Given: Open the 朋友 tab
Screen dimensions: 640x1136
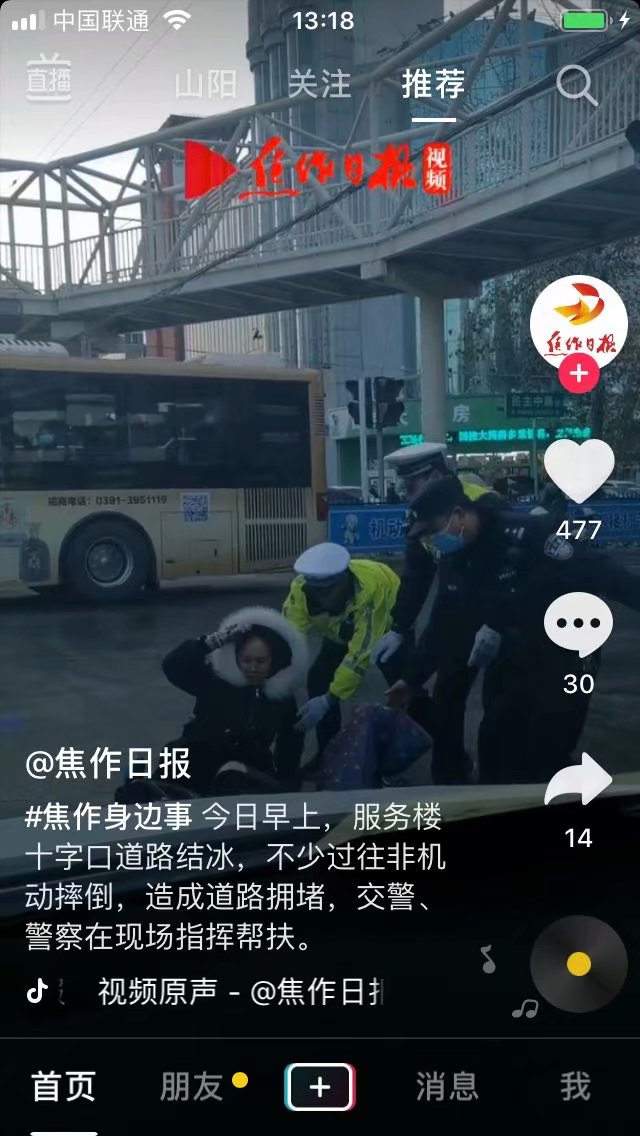Looking at the screenshot, I should coord(192,1086).
